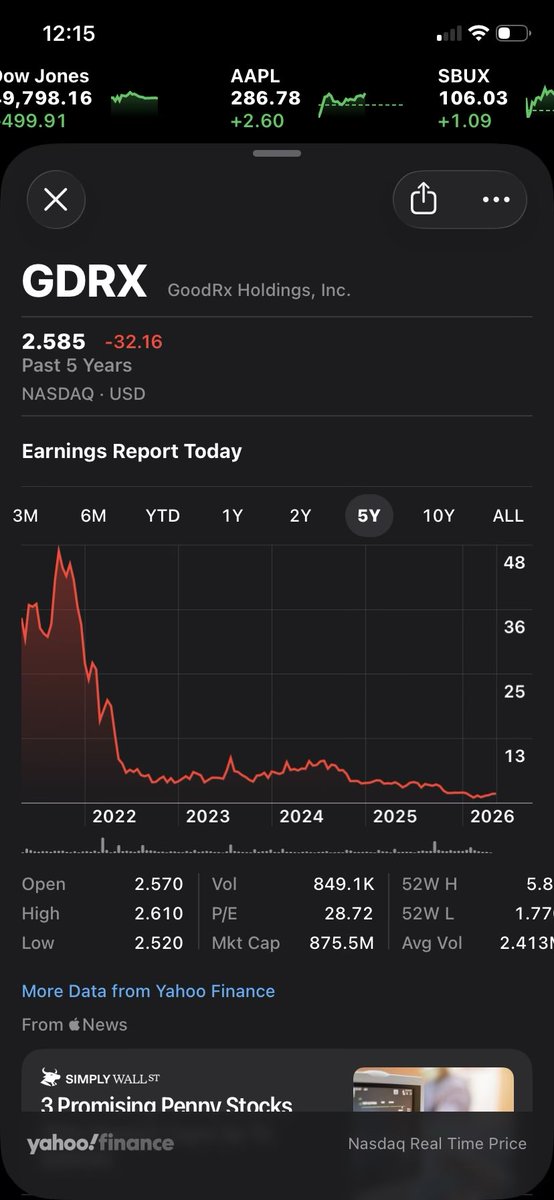Viewport: 554px width, 1200px height.
Task: Share the GDRX stock
Action: tap(424, 199)
